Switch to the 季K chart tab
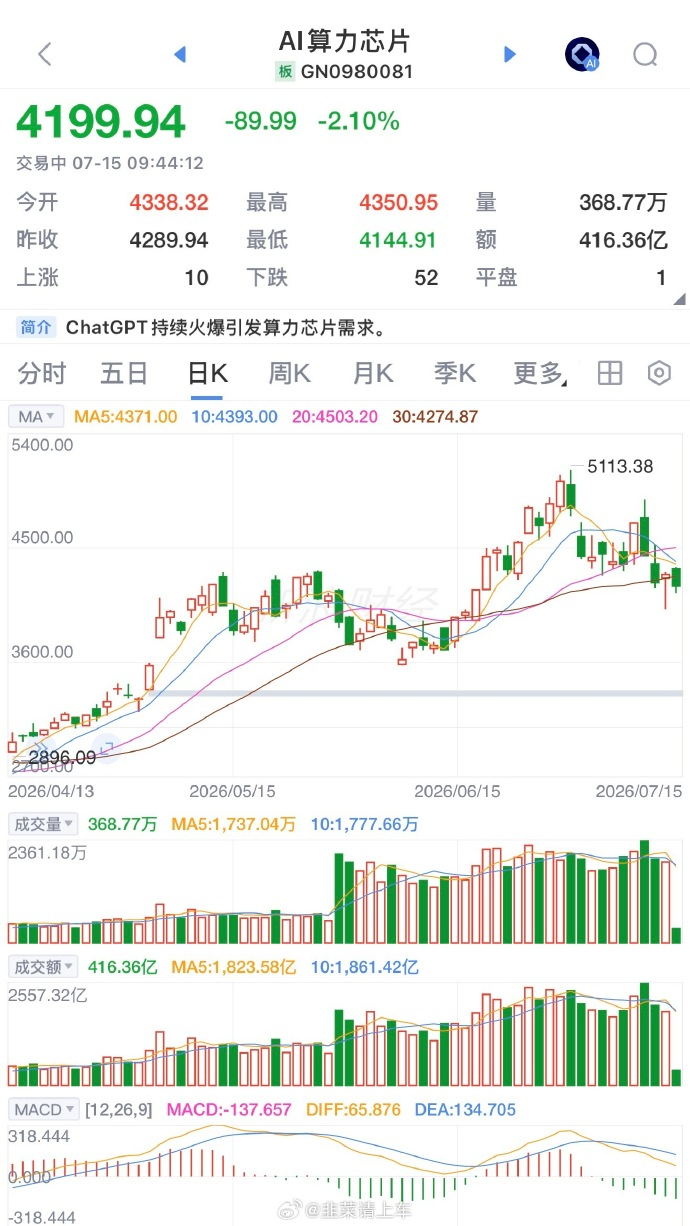This screenshot has height=1226, width=690. 455,374
